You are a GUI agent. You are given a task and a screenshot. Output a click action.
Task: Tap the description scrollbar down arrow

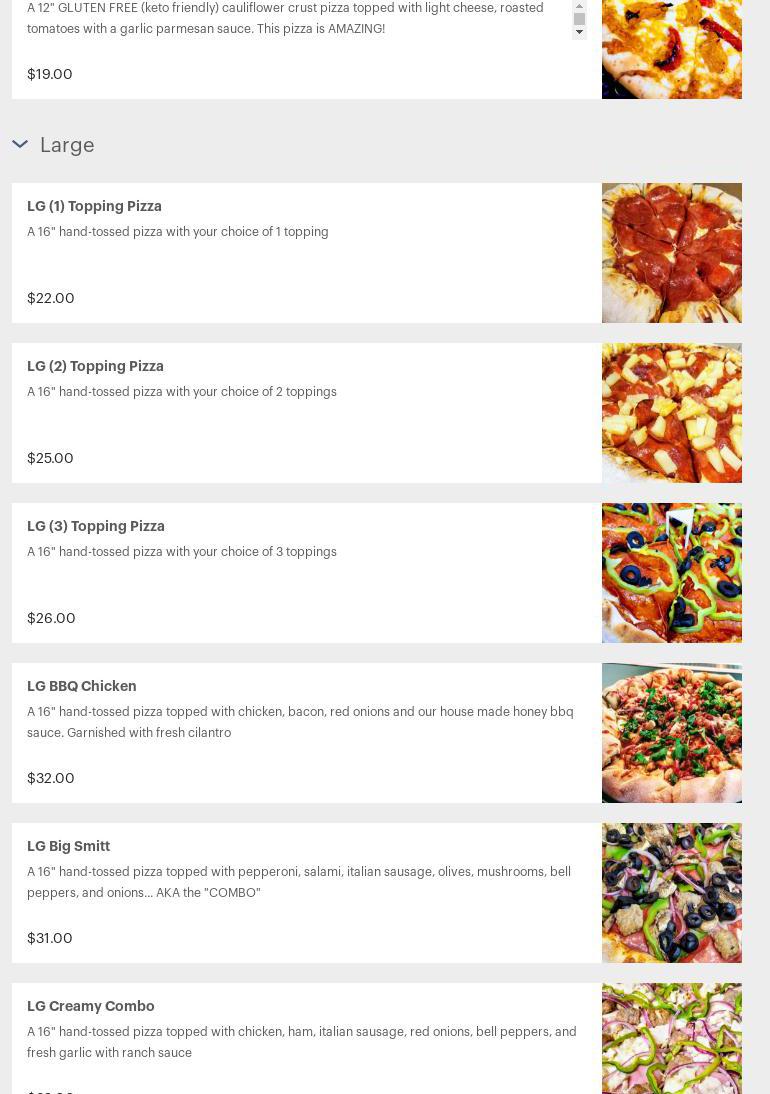pos(579,32)
